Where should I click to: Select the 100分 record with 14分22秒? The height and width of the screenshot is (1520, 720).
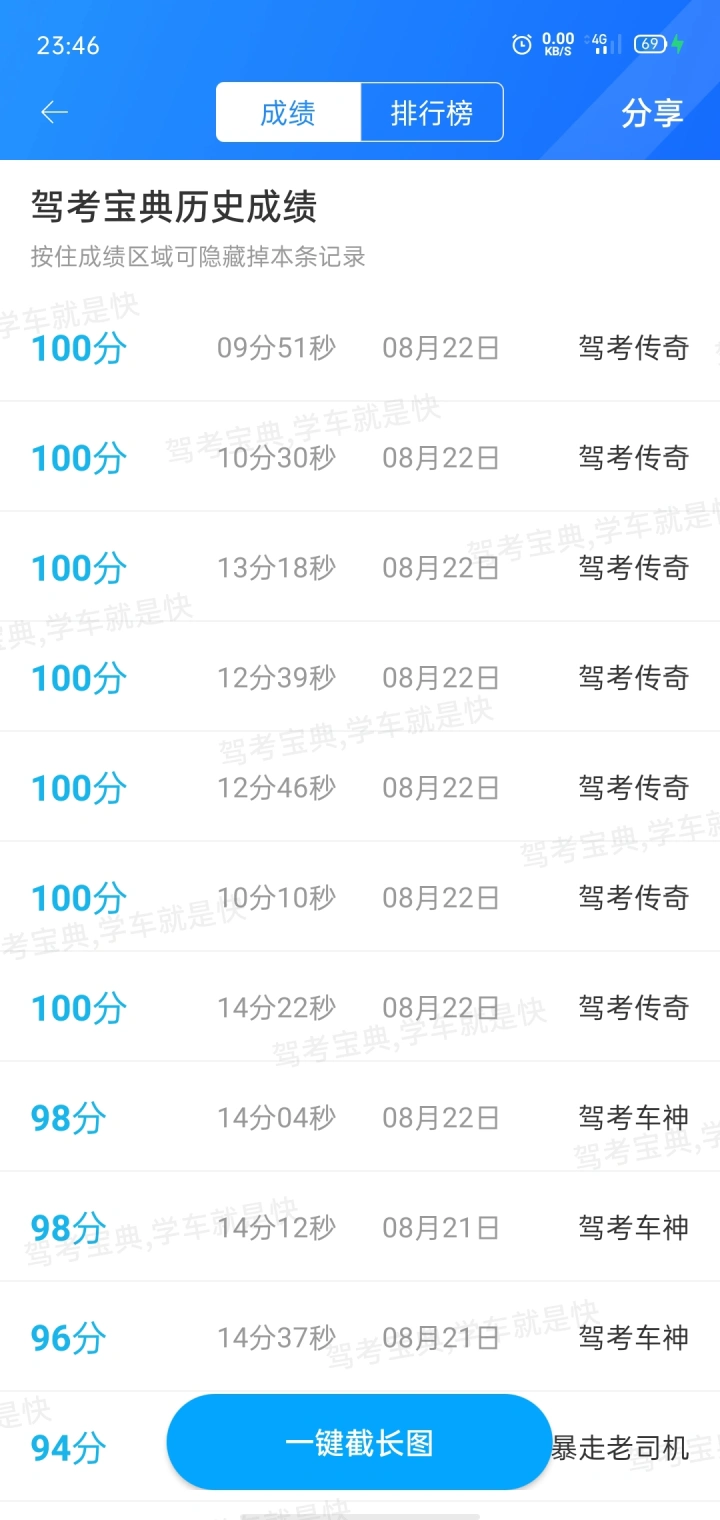point(360,1007)
